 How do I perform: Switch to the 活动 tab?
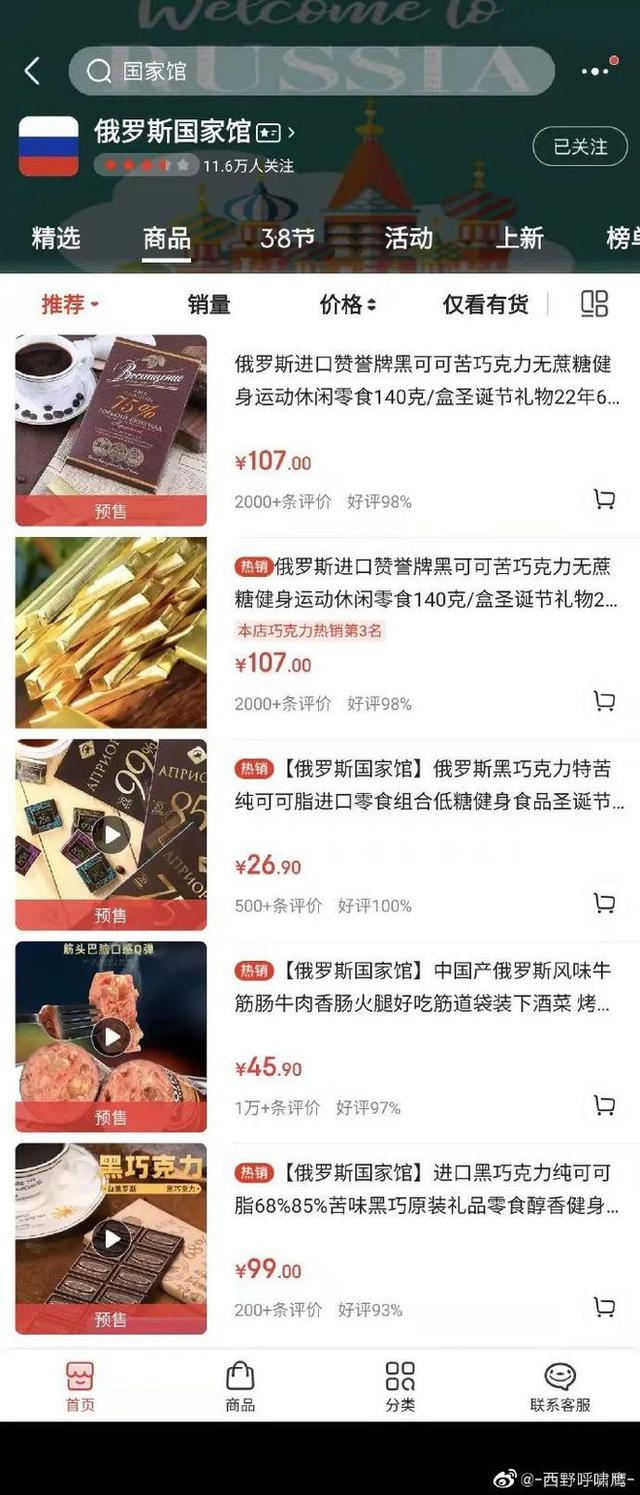pos(408,238)
